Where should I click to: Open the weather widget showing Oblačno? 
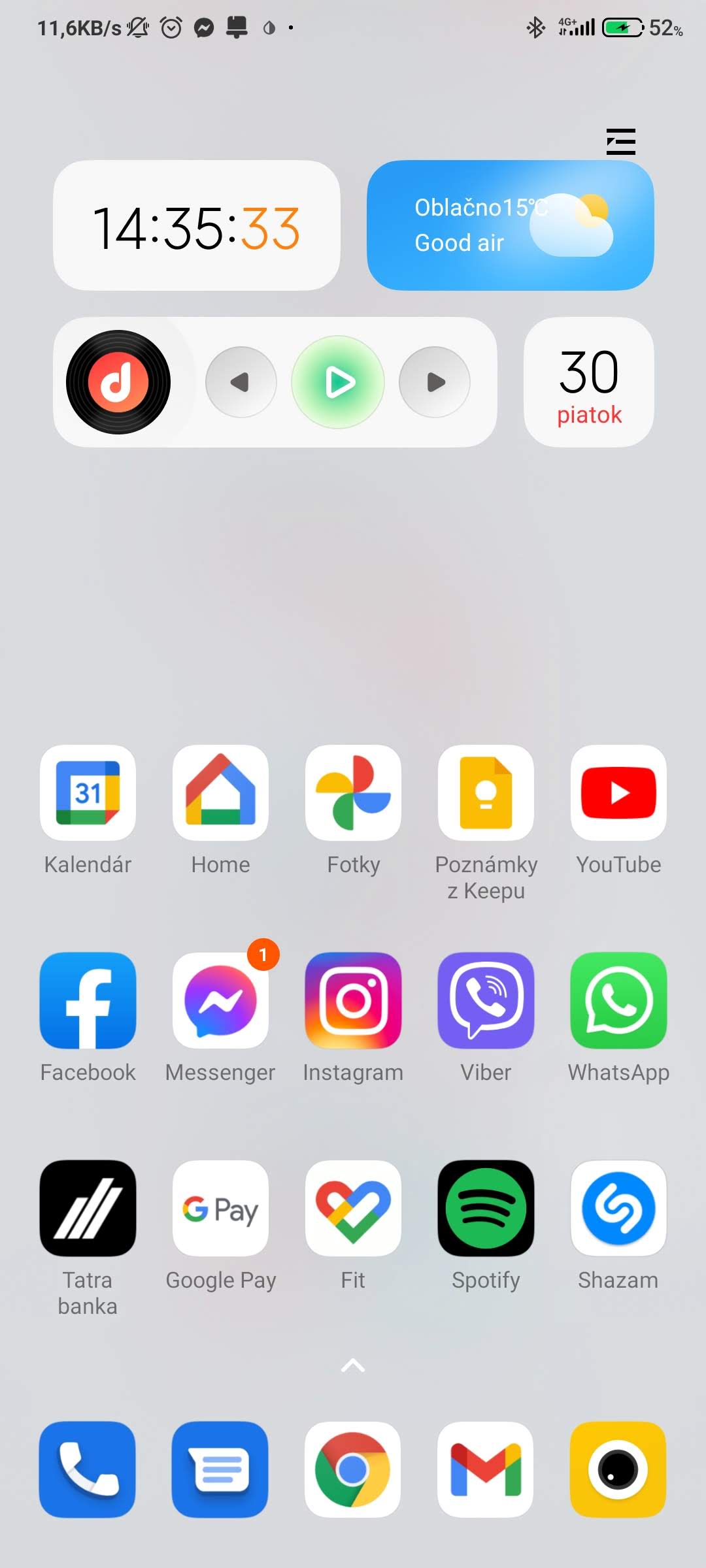510,225
